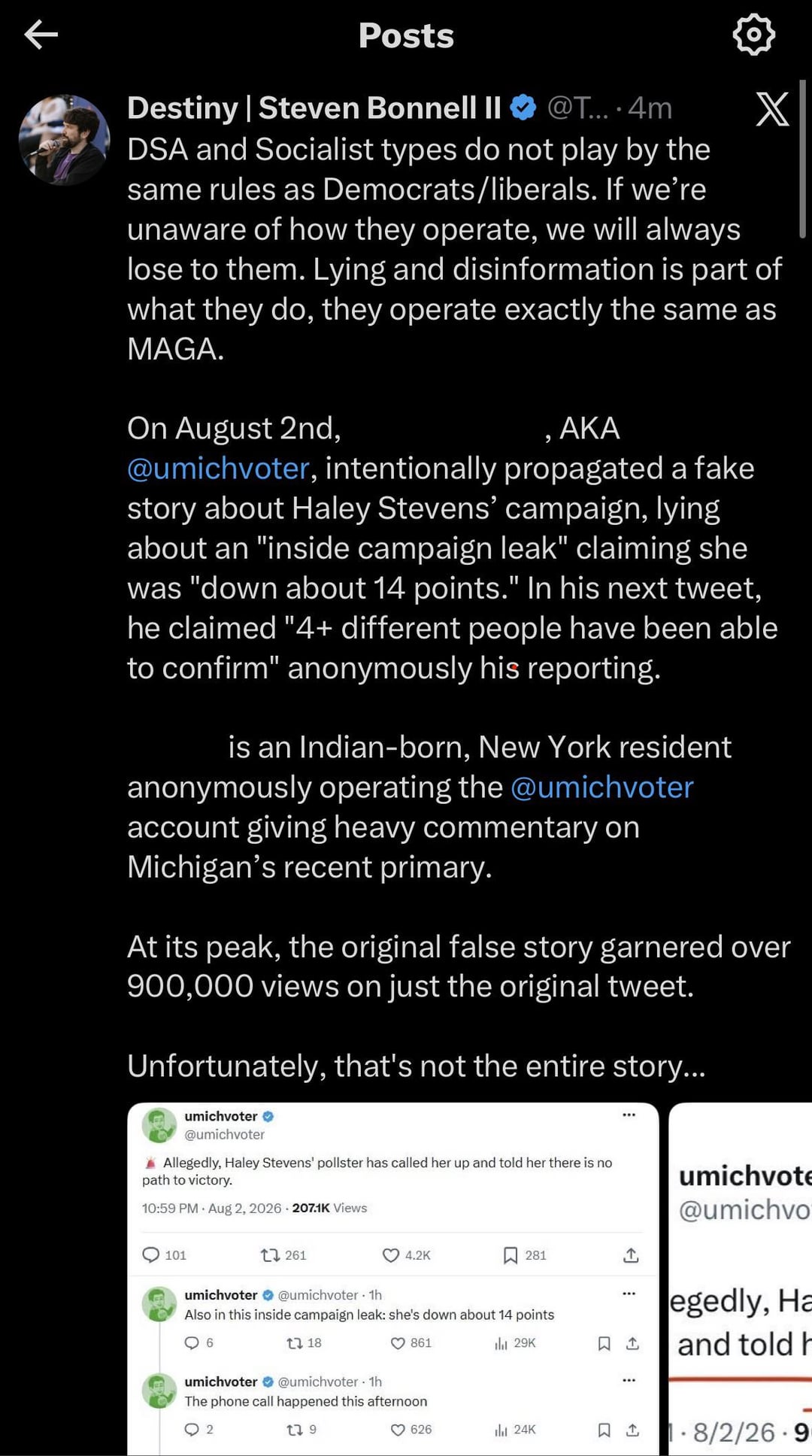Open the first attached umichvoter screenshot
This screenshot has height=1456, width=812.
pos(393,1279)
